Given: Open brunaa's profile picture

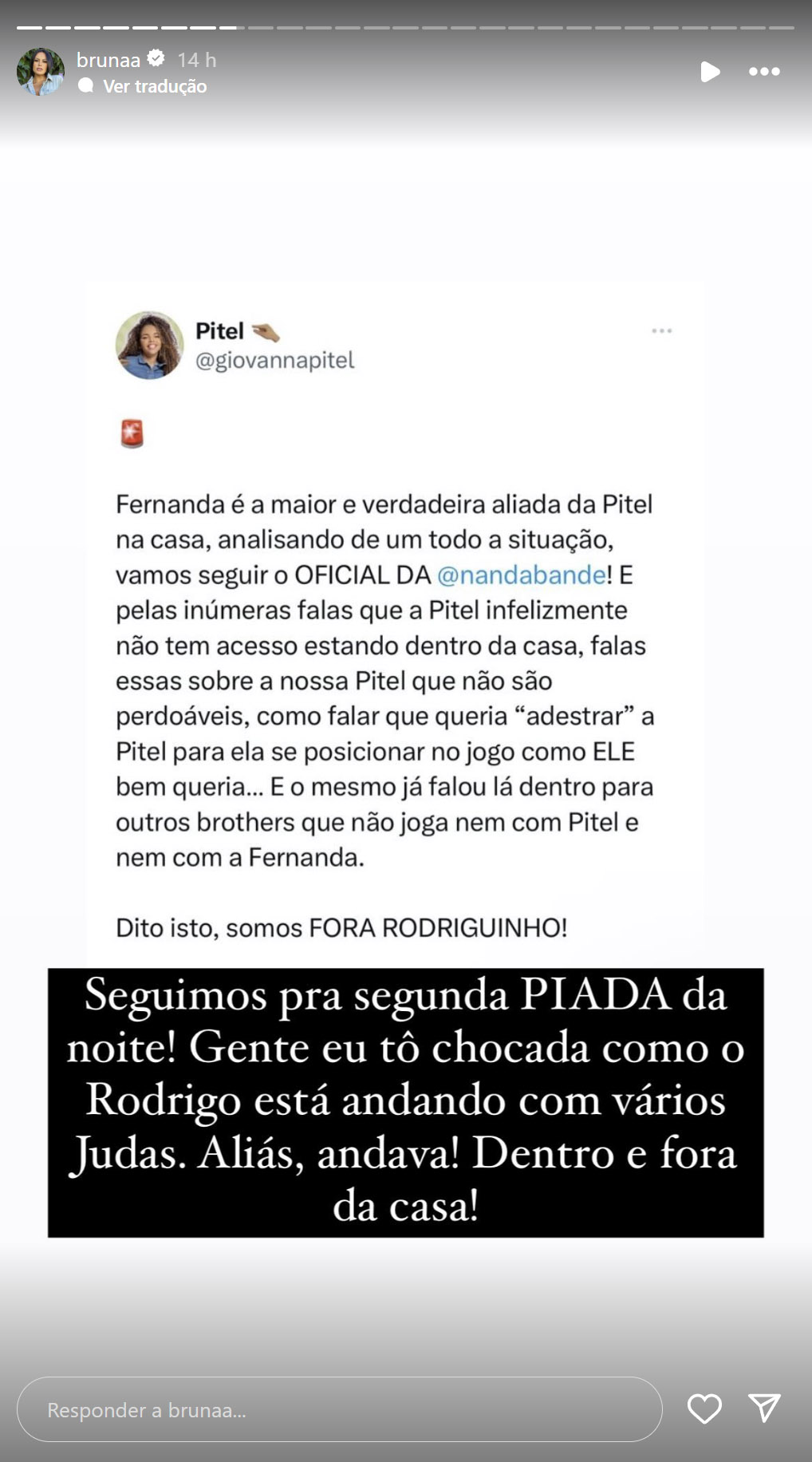Looking at the screenshot, I should click(x=40, y=72).
